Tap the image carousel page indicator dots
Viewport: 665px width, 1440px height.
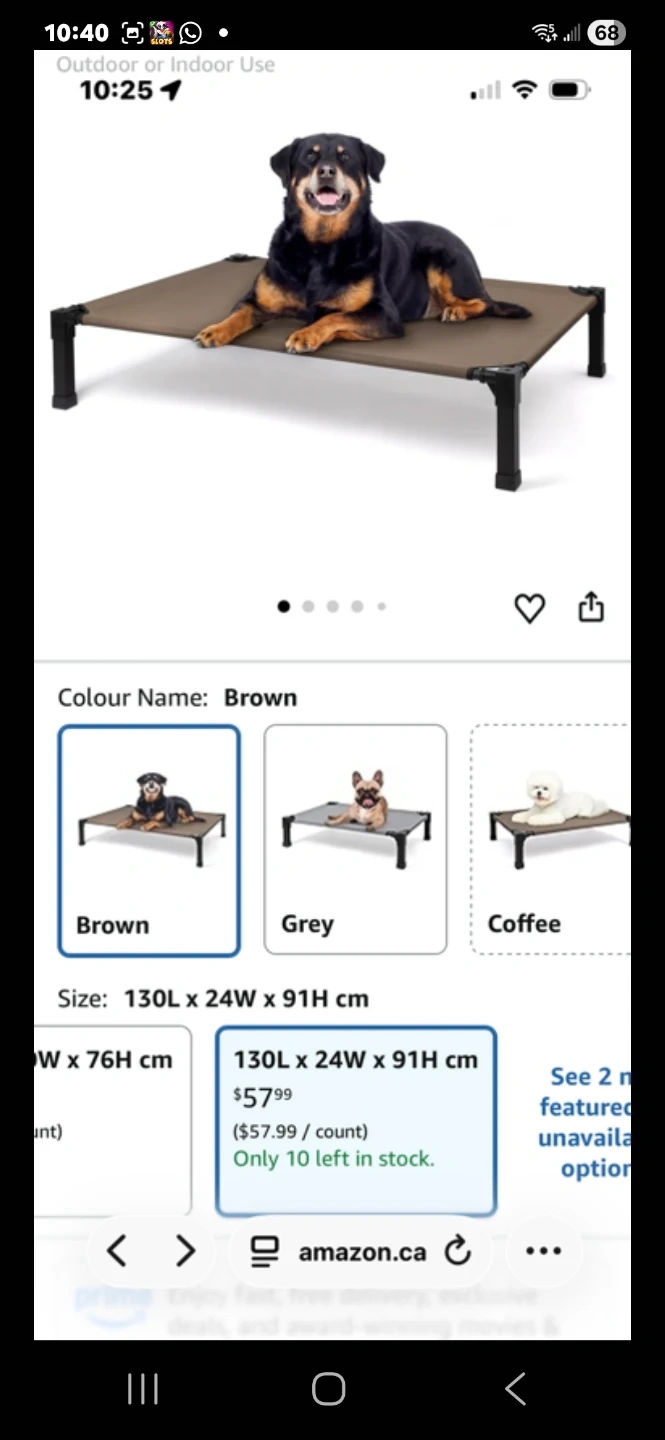[332, 606]
